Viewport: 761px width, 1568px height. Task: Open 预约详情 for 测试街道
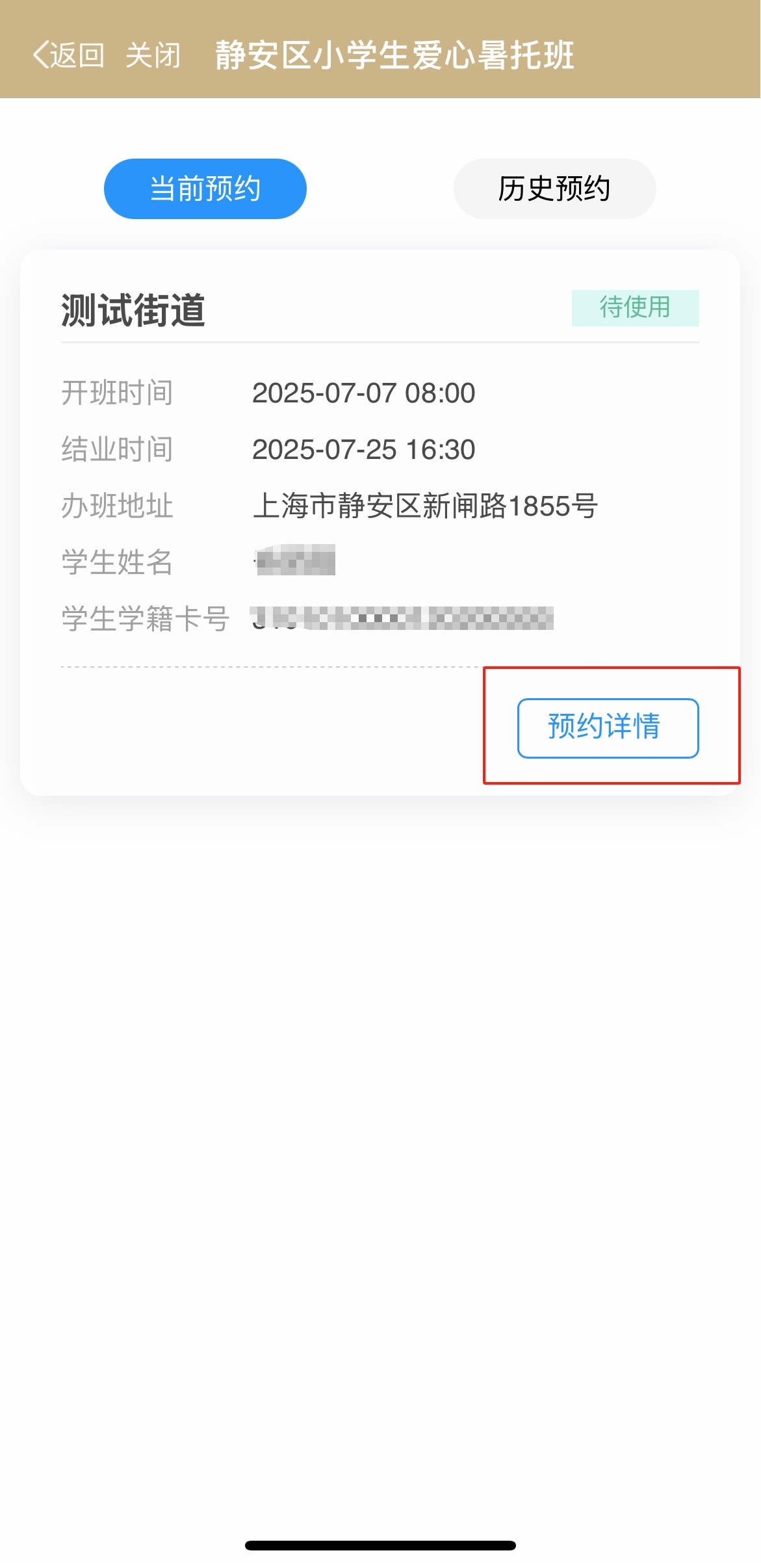pos(608,728)
